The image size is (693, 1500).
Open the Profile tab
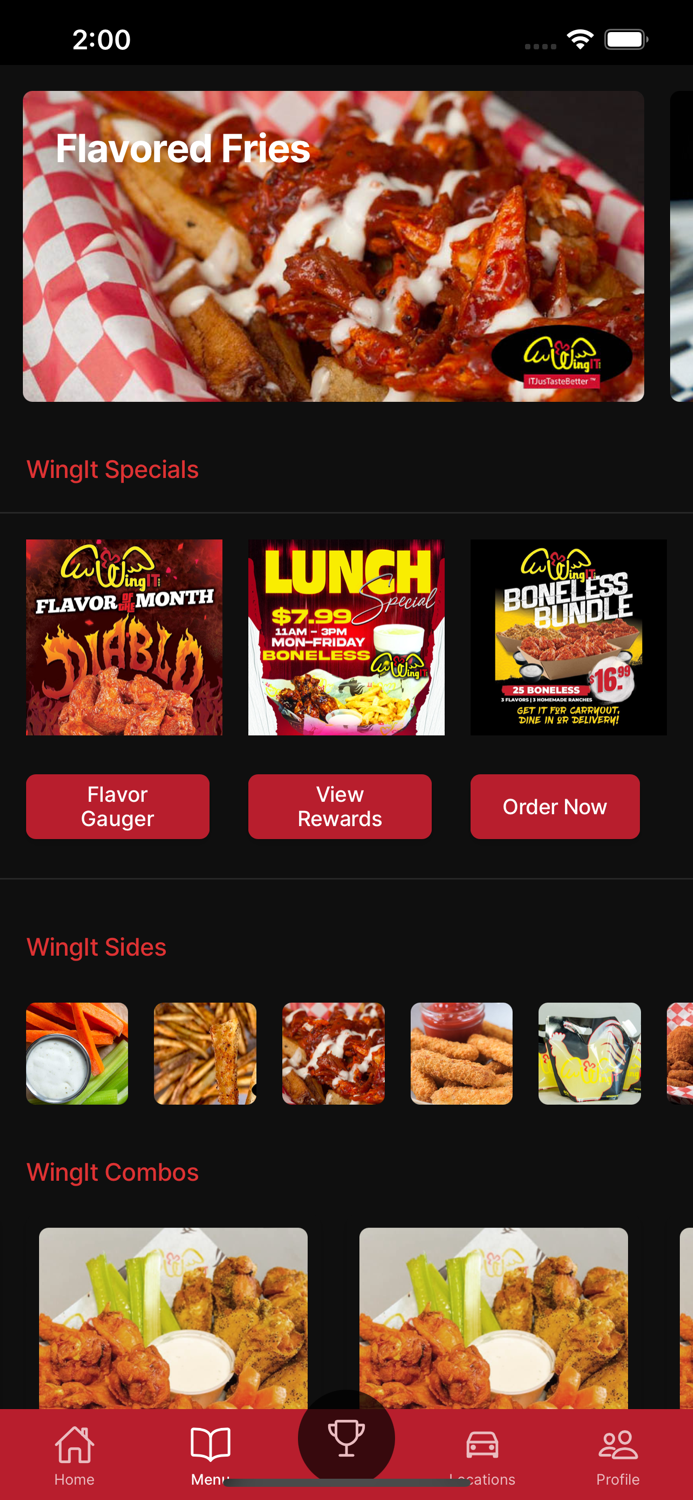618,1456
